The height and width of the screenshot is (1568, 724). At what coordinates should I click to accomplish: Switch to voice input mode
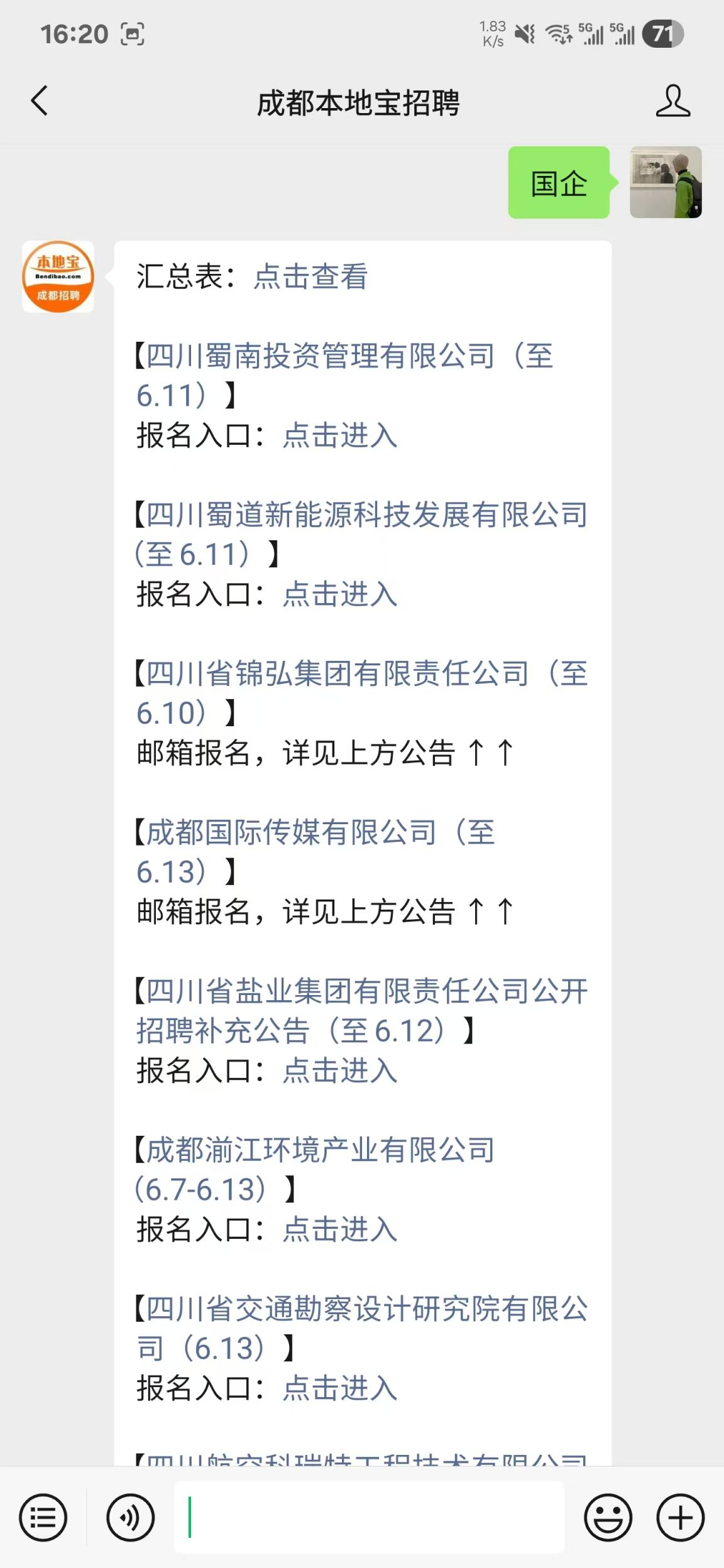(130, 1518)
